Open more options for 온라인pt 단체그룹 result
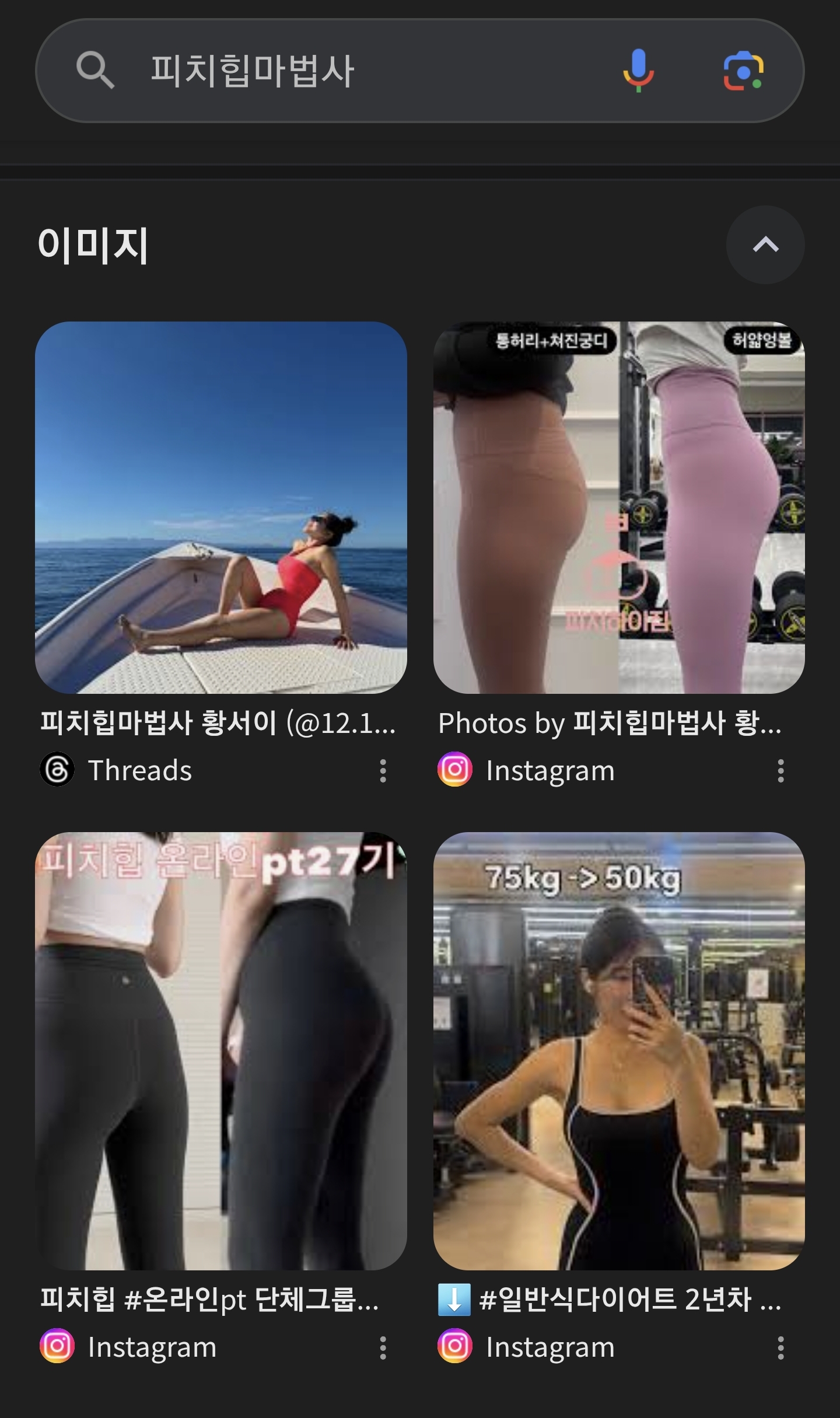 point(383,1348)
